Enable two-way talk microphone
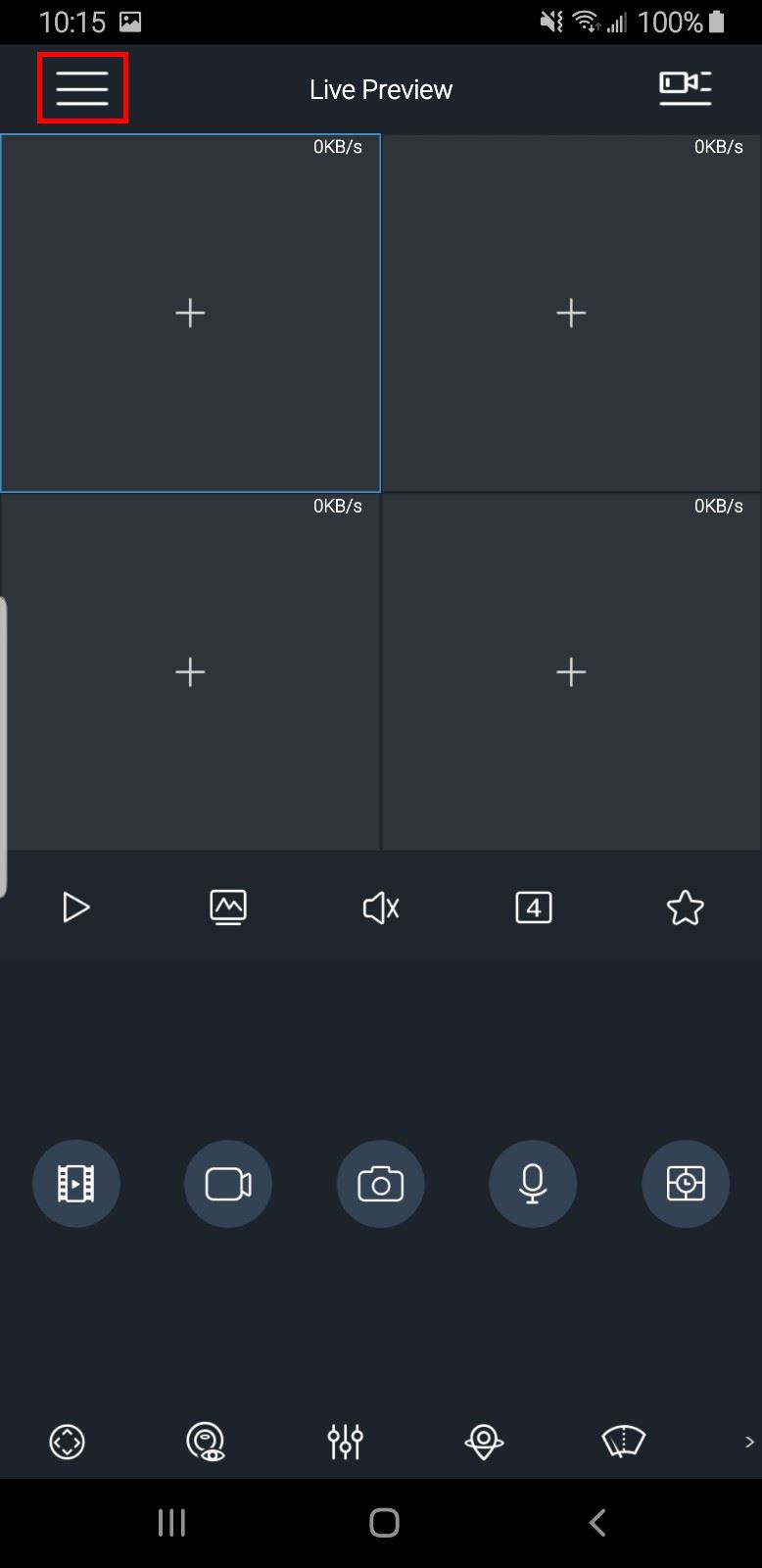The image size is (762, 1568). pos(533,1184)
